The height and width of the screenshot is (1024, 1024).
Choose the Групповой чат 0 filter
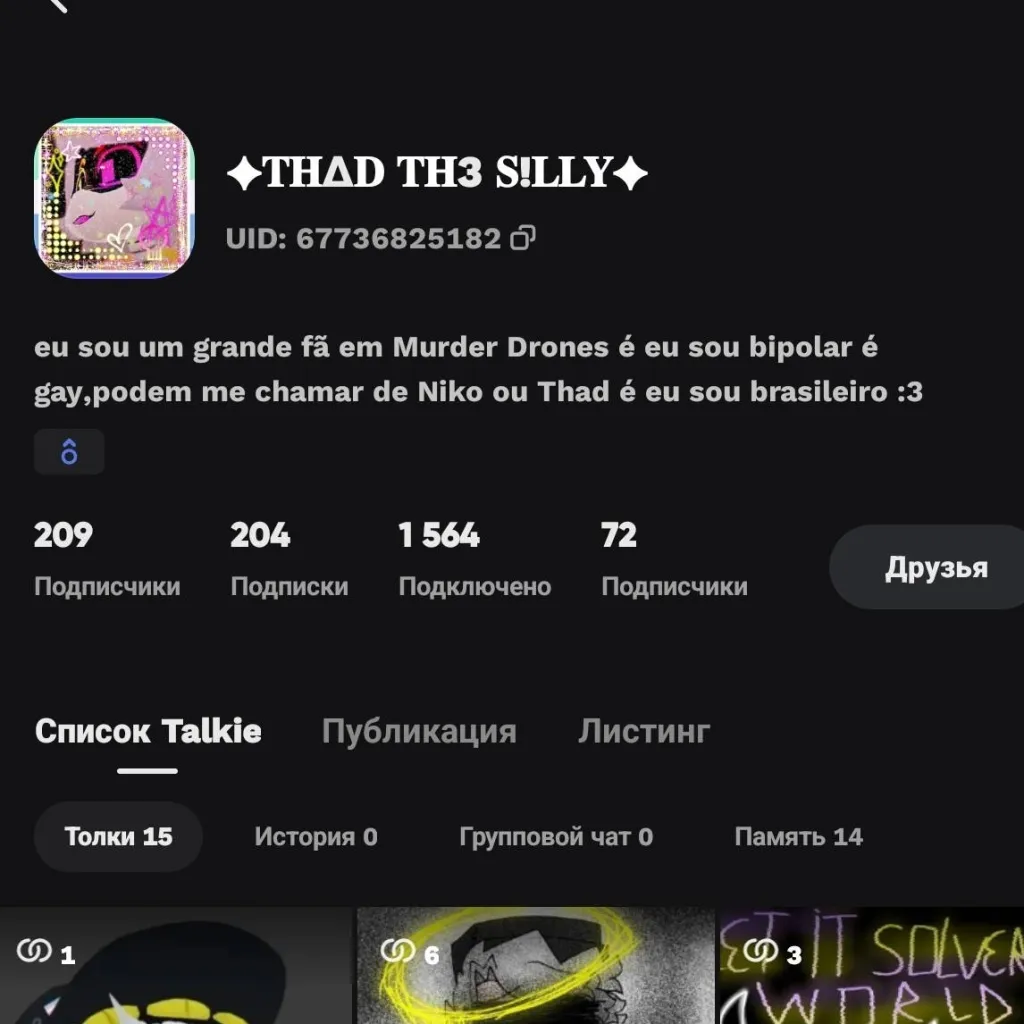[x=556, y=837]
